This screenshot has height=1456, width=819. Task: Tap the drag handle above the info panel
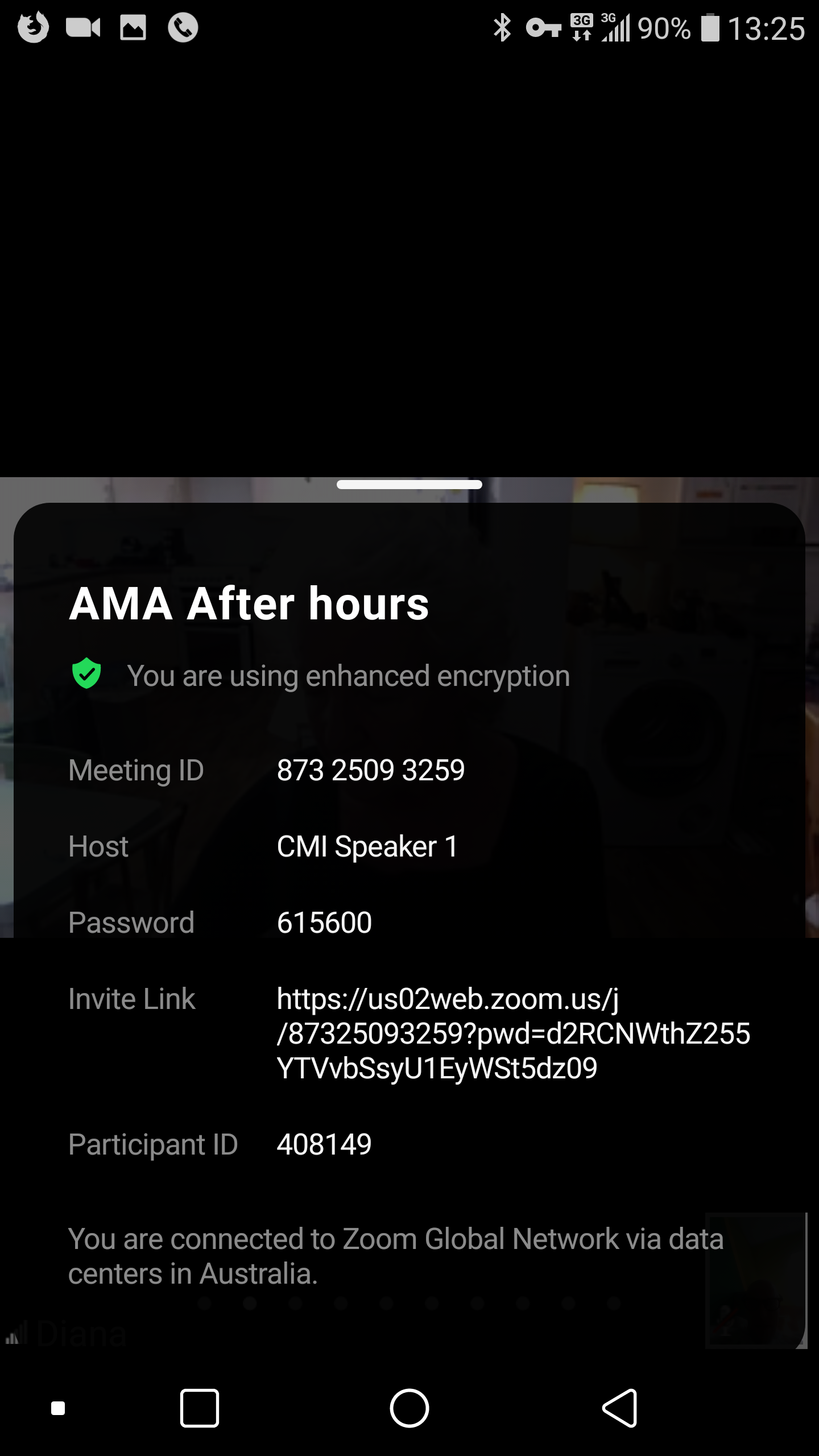click(409, 484)
